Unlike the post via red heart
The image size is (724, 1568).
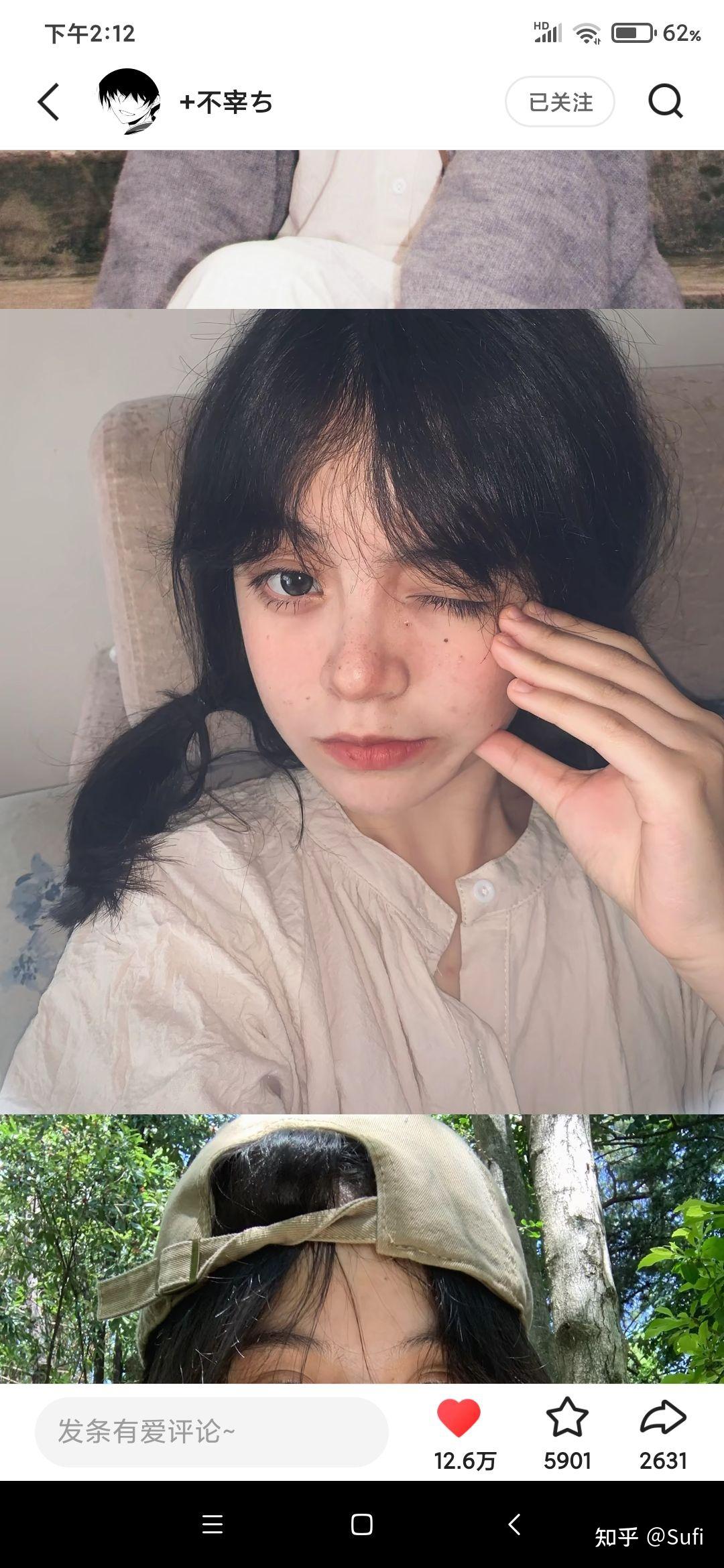[459, 1419]
